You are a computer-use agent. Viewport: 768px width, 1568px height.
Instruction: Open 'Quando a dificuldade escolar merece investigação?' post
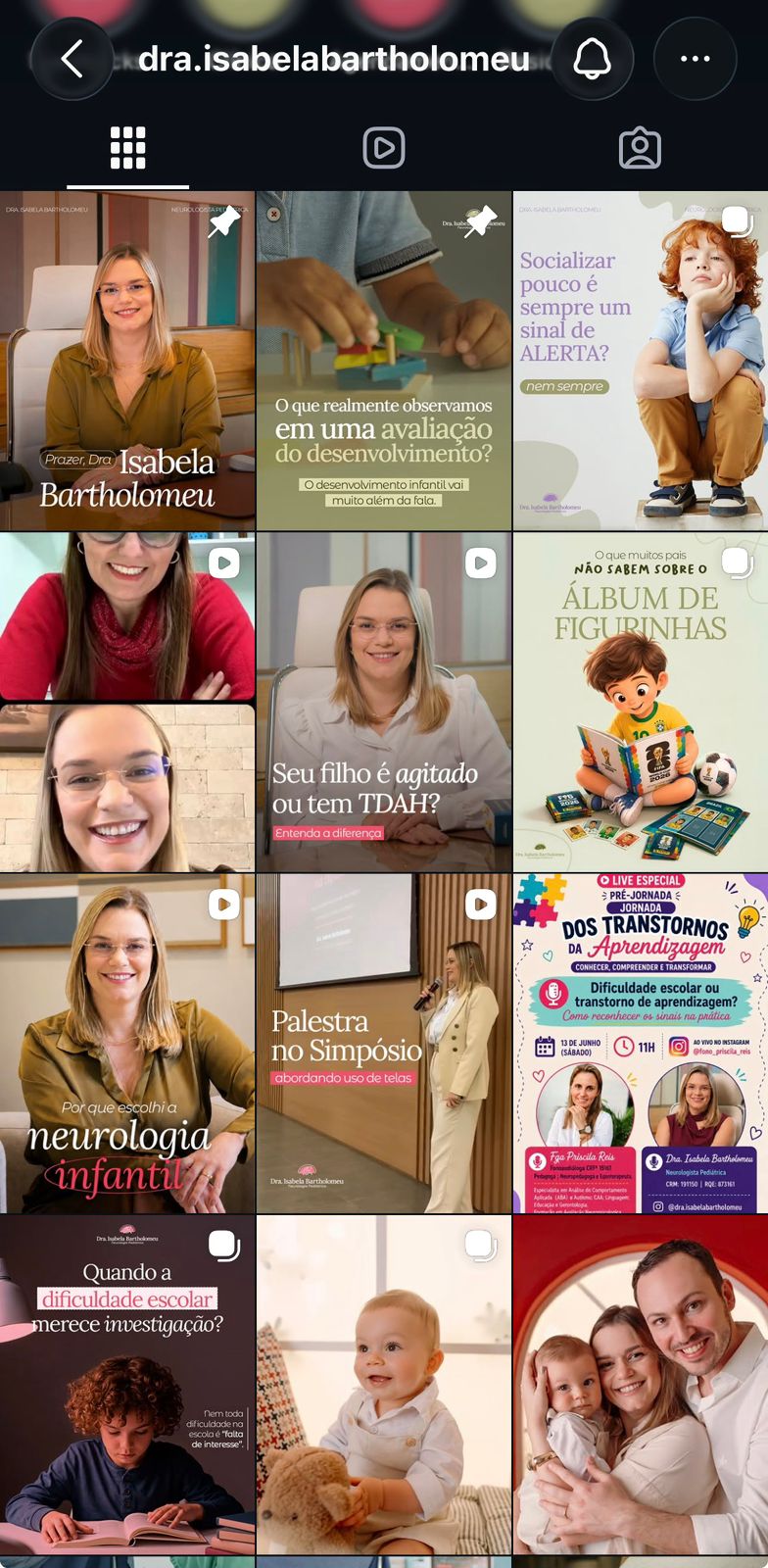tap(127, 1384)
